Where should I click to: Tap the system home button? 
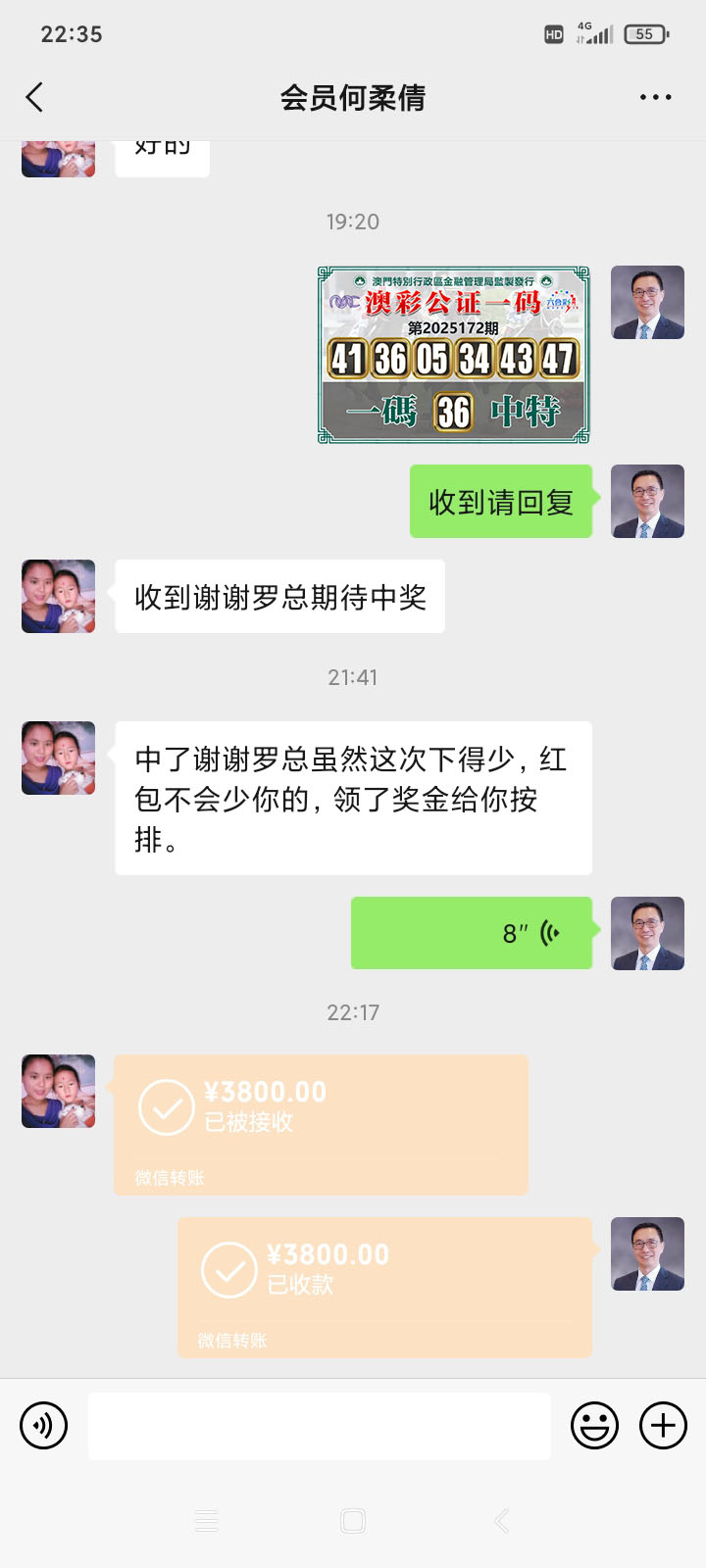(x=353, y=1521)
